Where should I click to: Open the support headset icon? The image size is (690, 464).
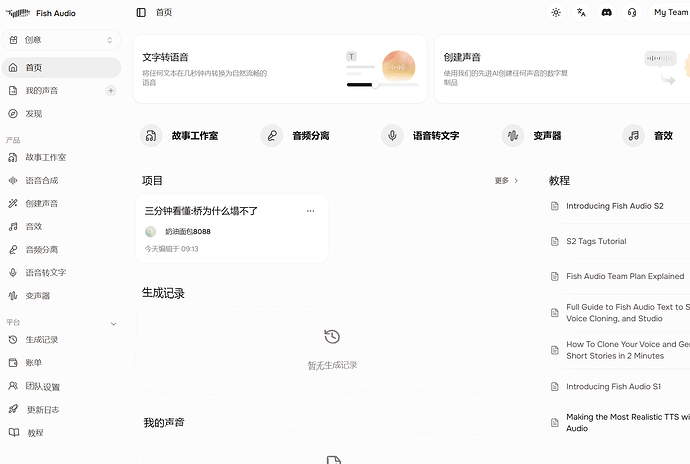632,12
